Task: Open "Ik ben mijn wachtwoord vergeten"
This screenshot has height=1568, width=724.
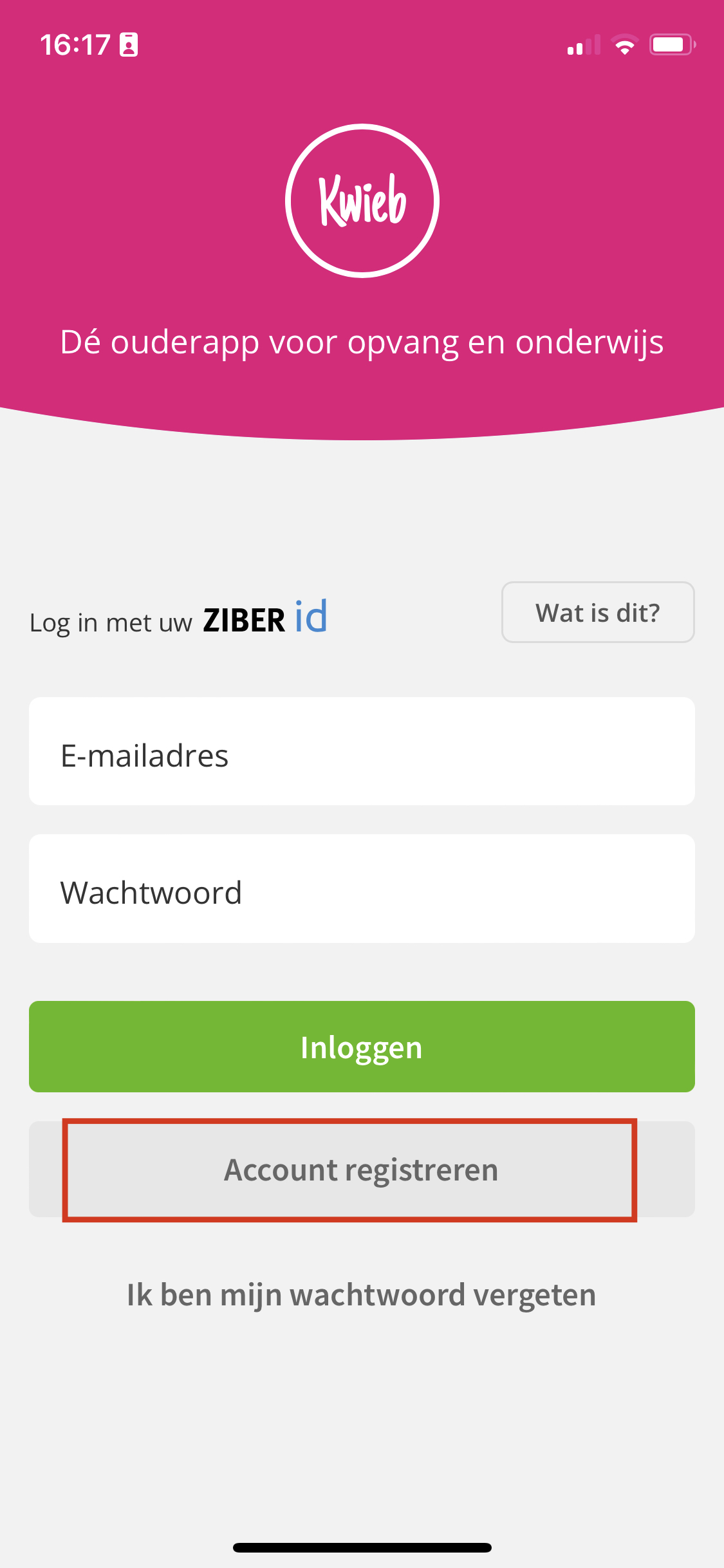Action: [x=362, y=1294]
